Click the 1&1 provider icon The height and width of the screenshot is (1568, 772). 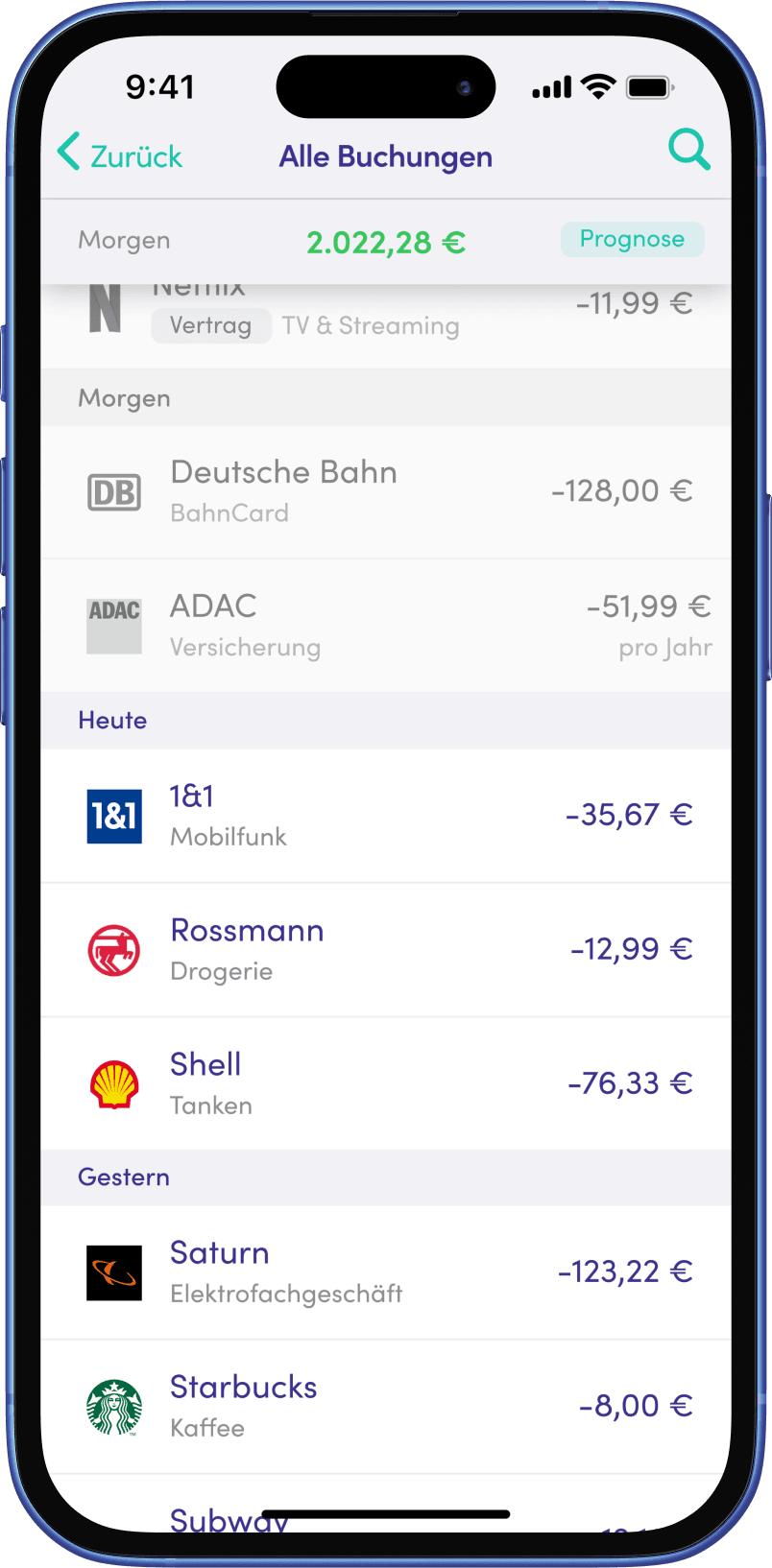pos(114,815)
